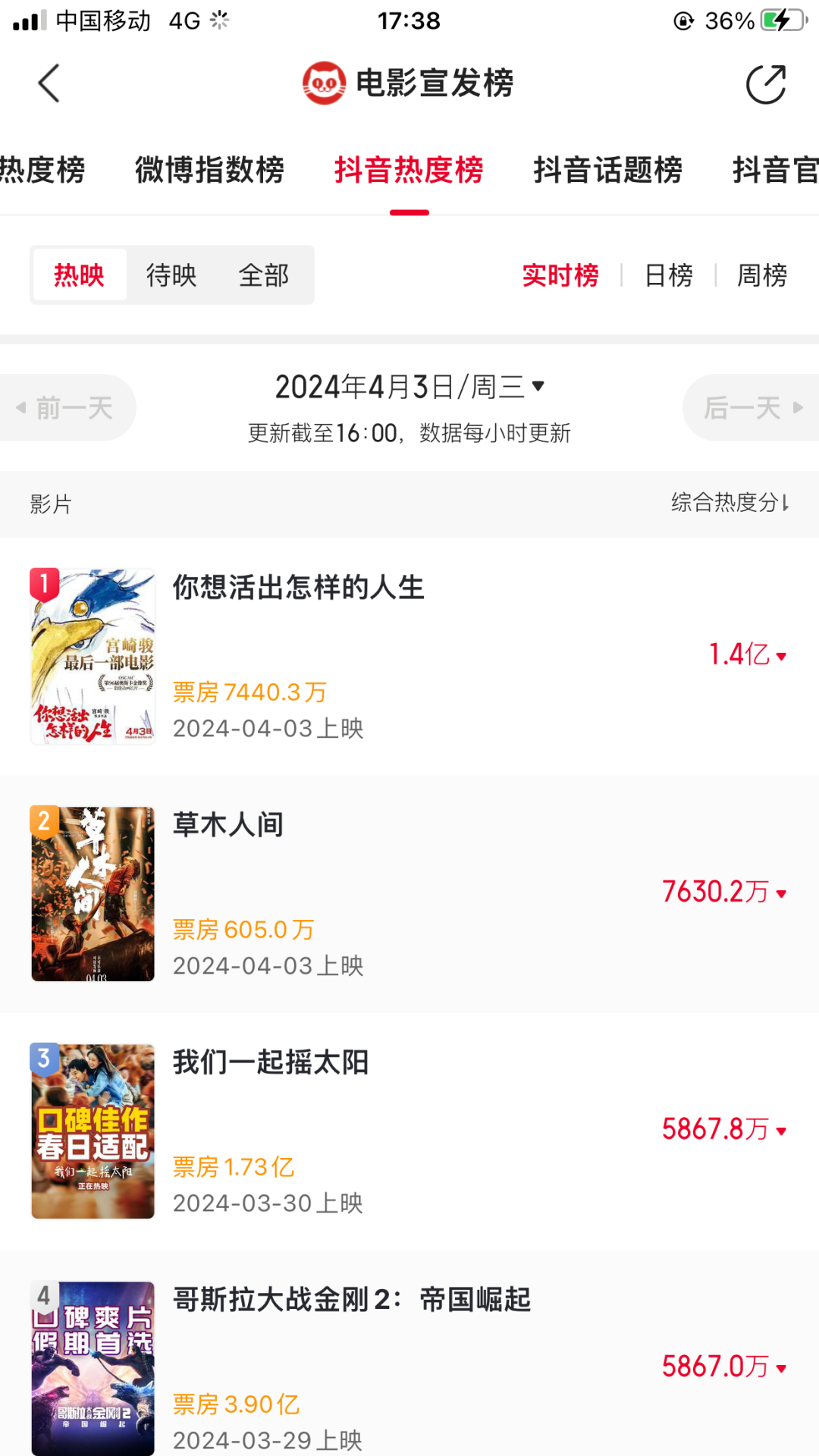This screenshot has height=1456, width=819.
Task: Sort by 综合热度分 column
Action: pos(730,503)
